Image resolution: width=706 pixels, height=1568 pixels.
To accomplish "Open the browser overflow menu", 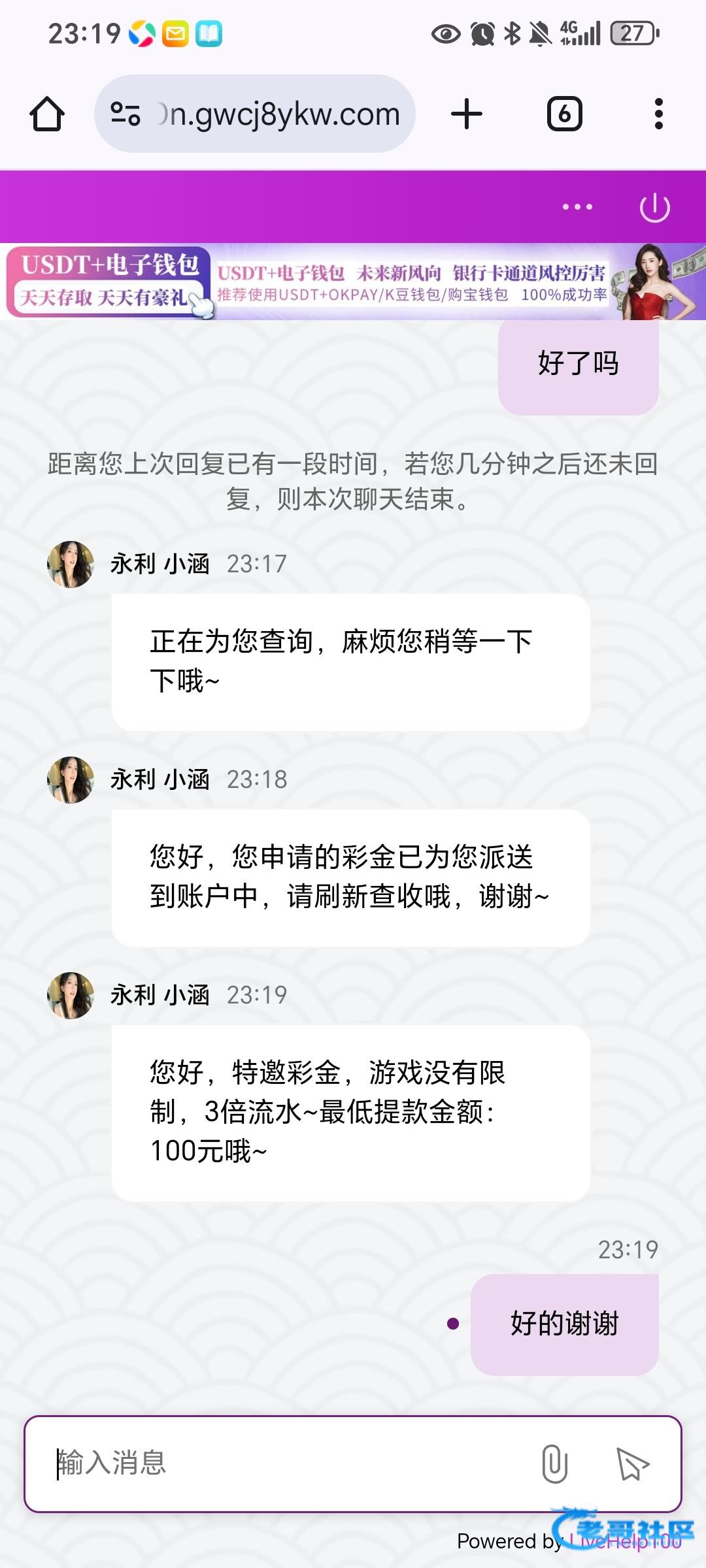I will pos(659,114).
